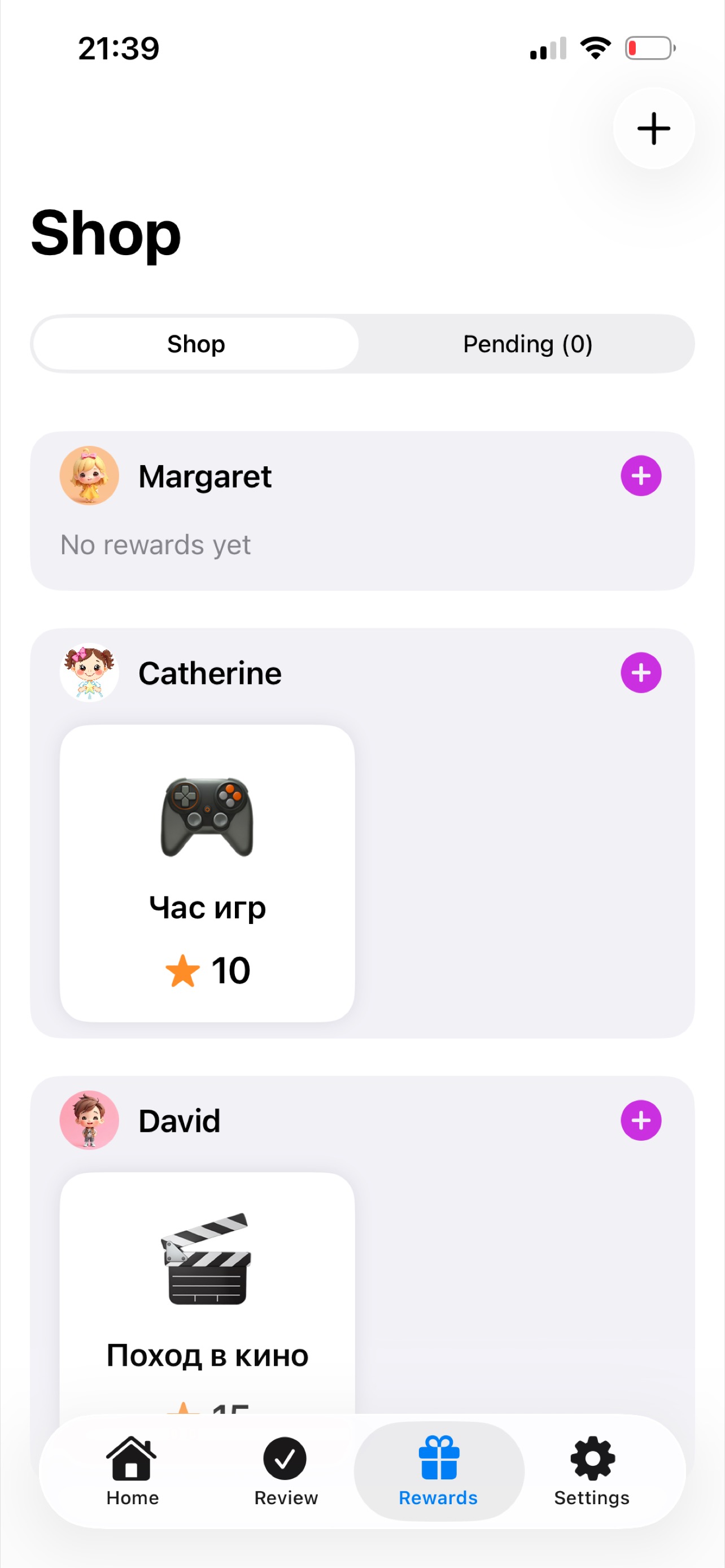Tap Margaret's avatar picture
The image size is (725, 1568).
coord(89,476)
